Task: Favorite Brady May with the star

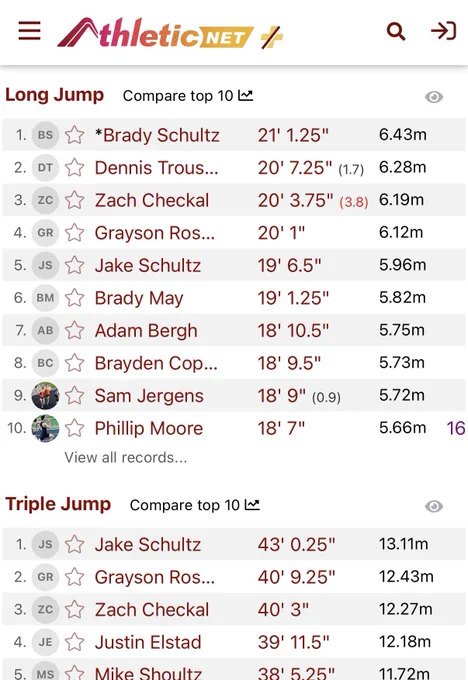Action: click(x=75, y=298)
